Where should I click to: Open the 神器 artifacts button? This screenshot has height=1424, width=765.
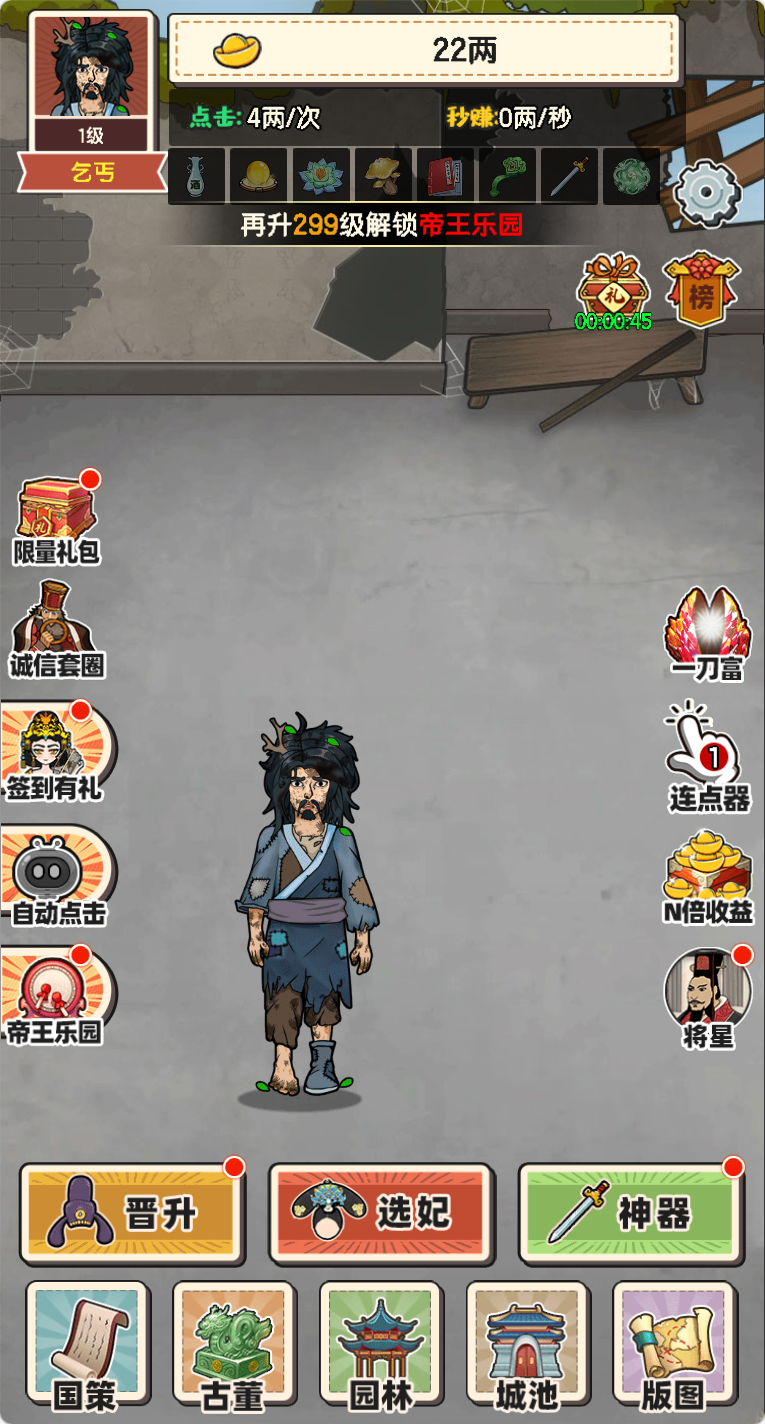pyautogui.click(x=630, y=1213)
